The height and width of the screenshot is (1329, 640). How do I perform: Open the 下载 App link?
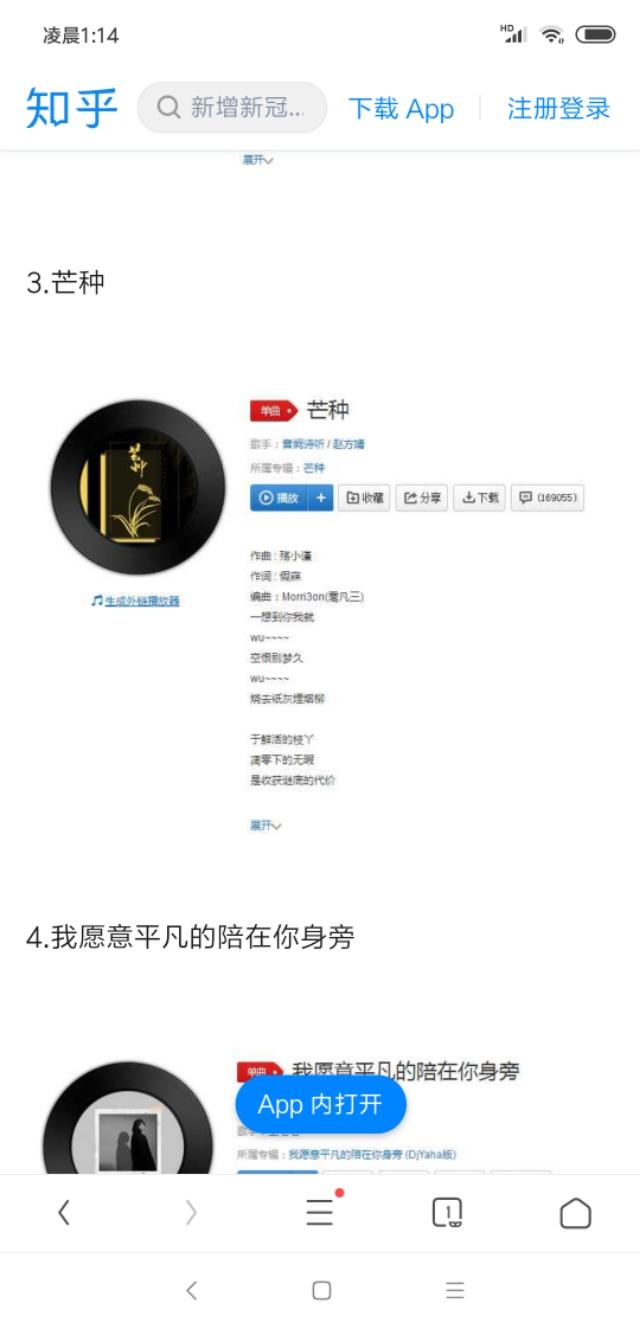(401, 109)
